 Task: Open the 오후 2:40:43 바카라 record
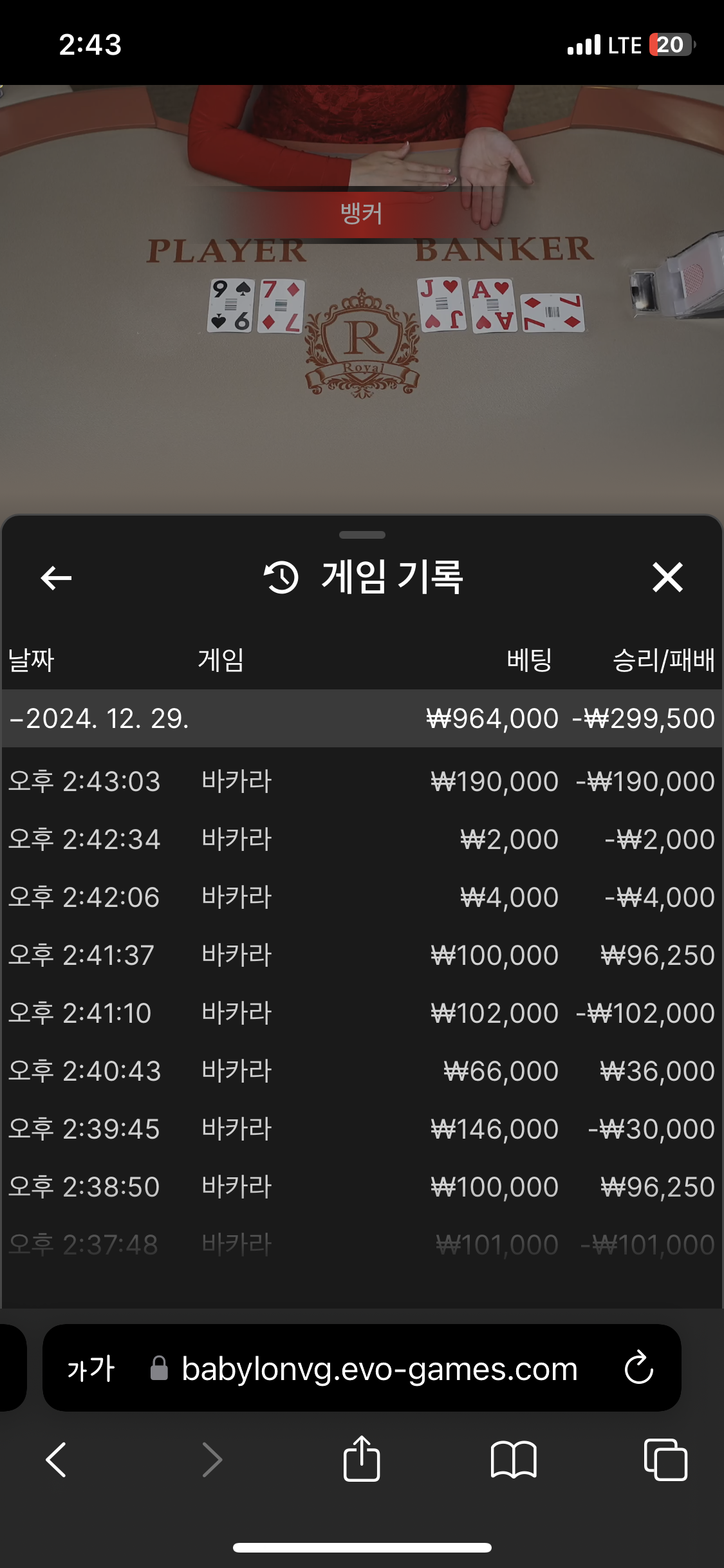(360, 1071)
